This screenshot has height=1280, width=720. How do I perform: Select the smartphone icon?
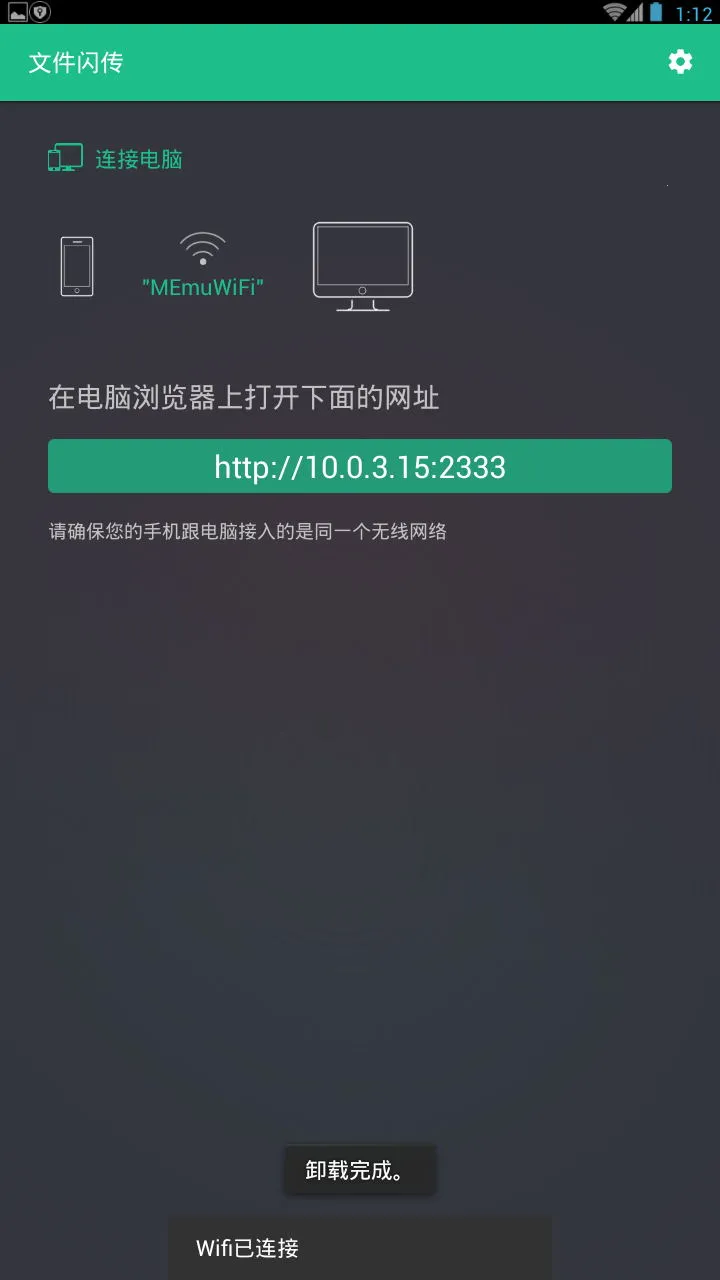click(76, 265)
